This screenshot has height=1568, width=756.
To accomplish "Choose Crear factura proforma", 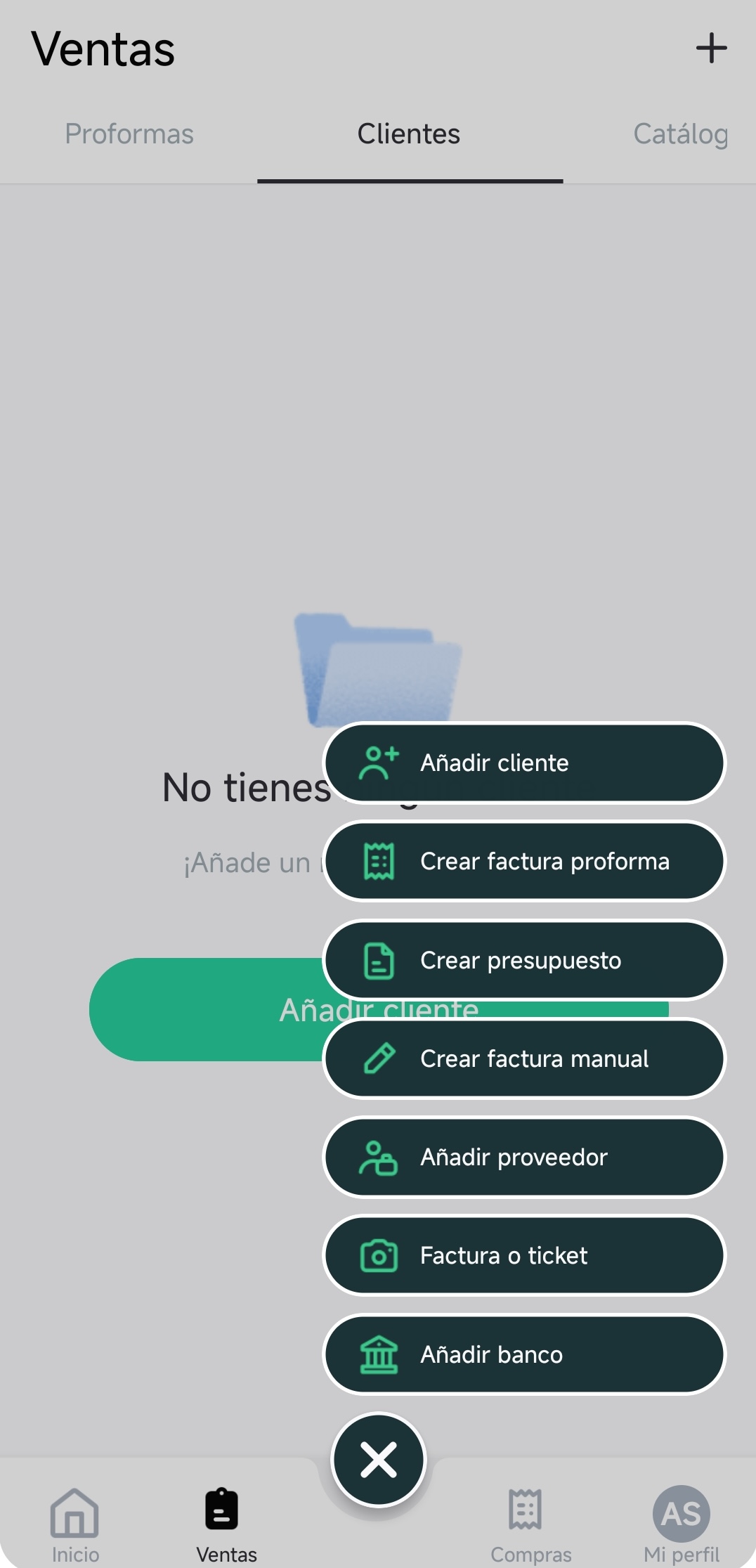I will pos(524,861).
